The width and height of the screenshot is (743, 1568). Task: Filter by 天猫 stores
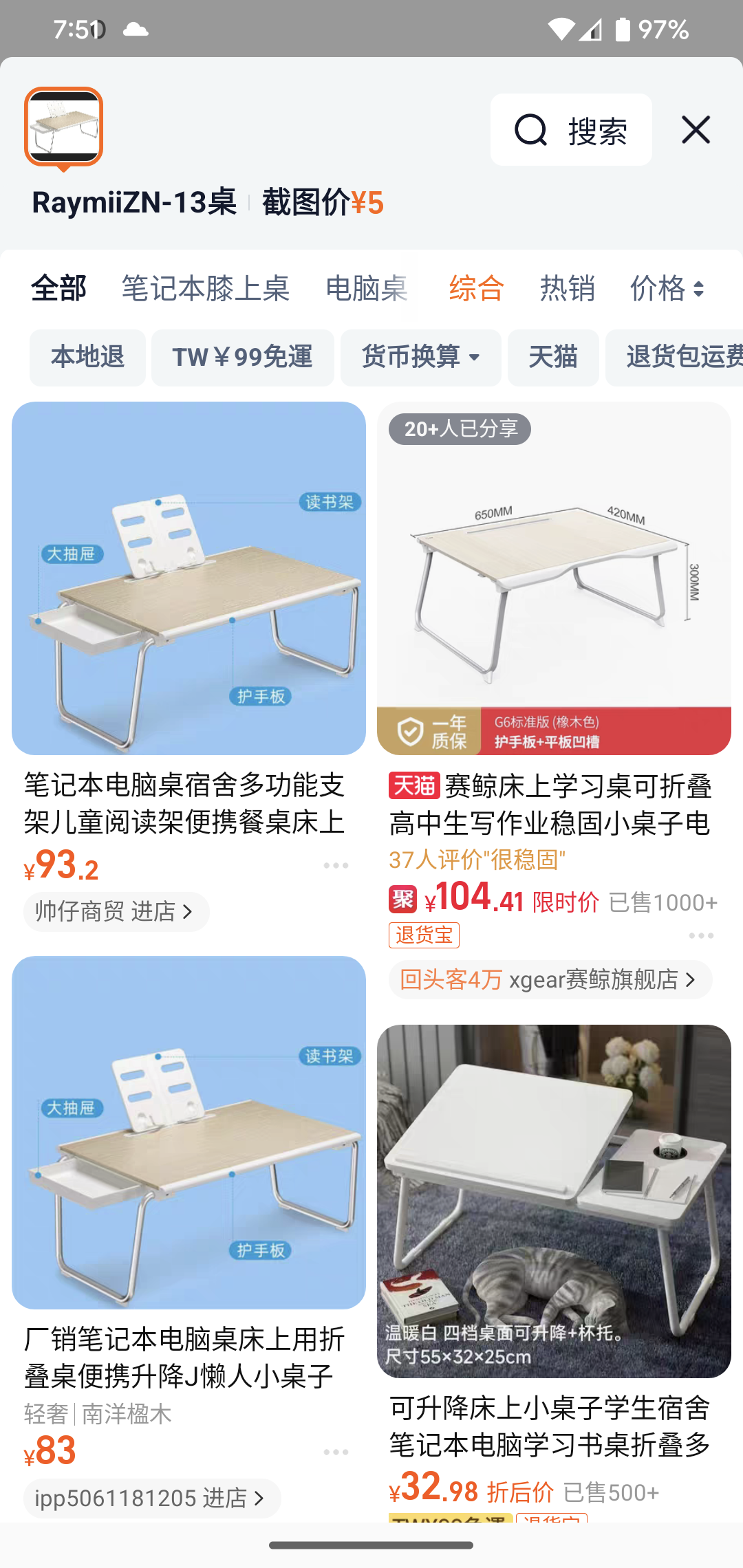pyautogui.click(x=553, y=358)
